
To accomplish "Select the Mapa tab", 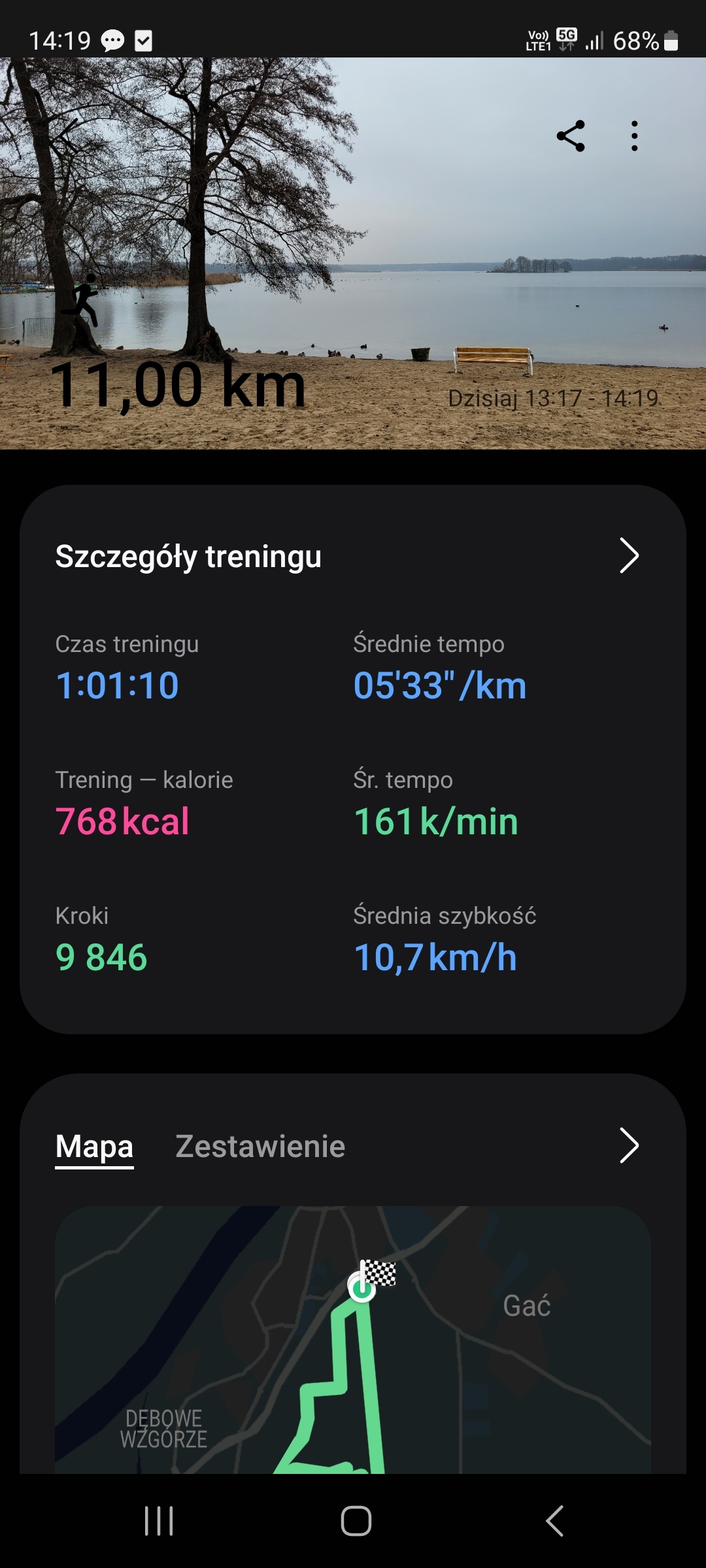I will (x=94, y=1145).
